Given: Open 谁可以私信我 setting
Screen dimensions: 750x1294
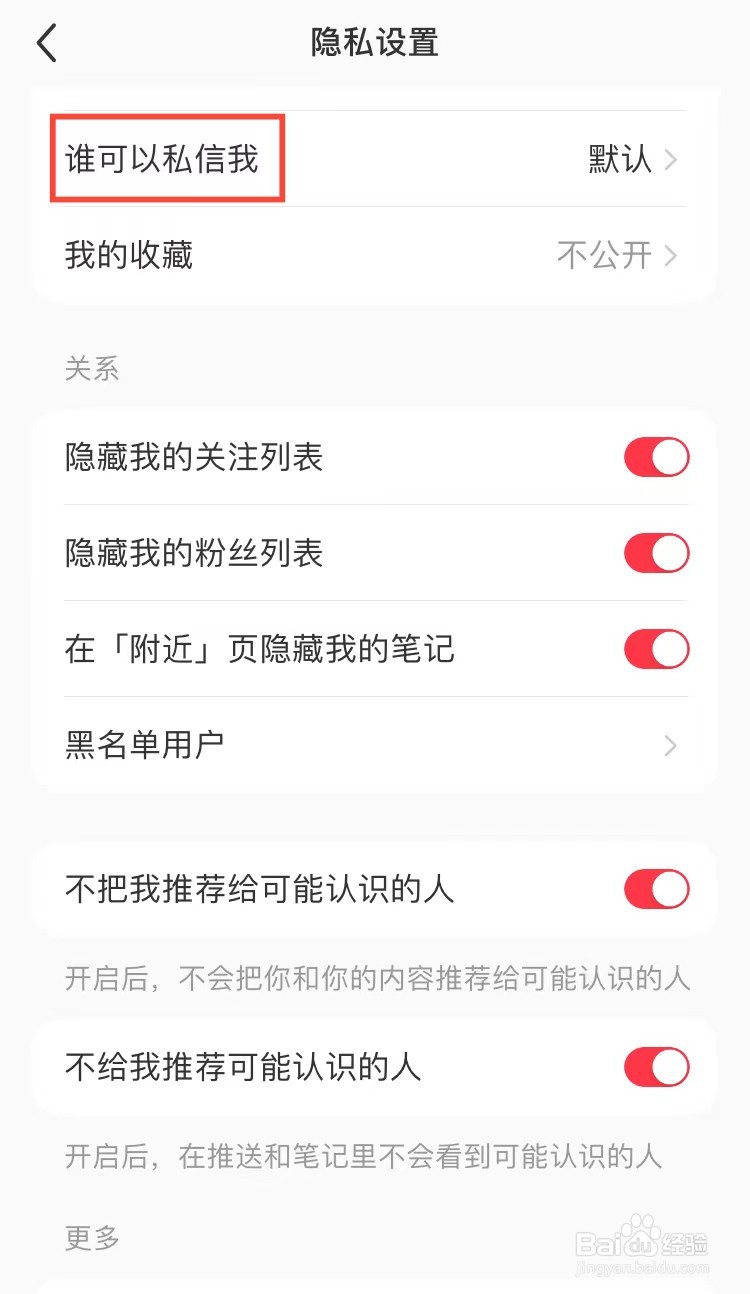Looking at the screenshot, I should point(375,159).
